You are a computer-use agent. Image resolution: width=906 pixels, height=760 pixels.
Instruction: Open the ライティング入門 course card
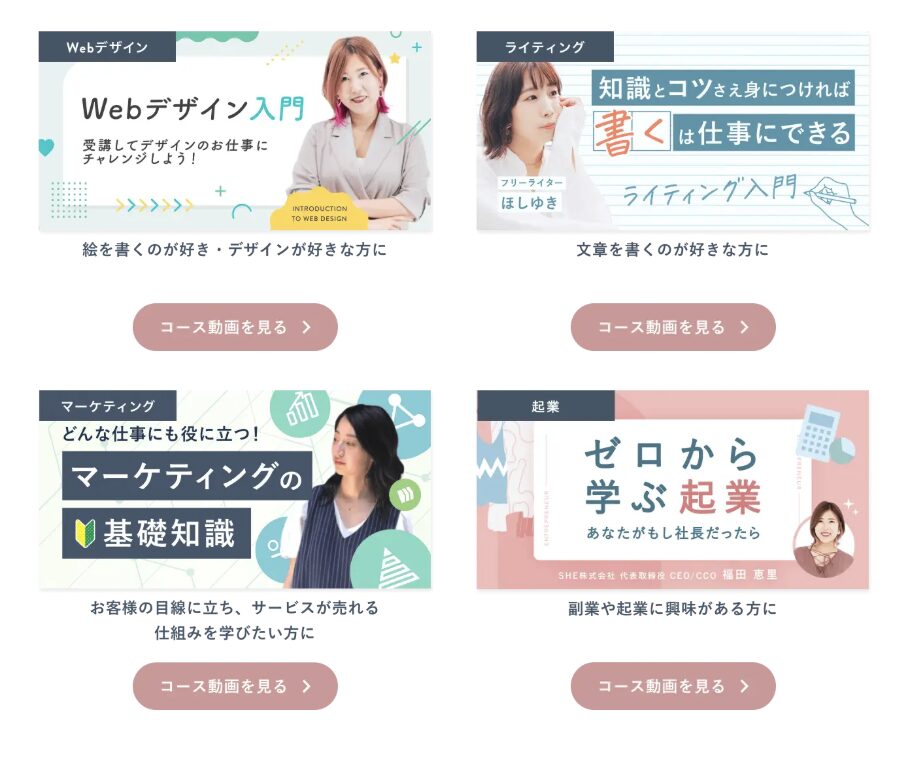[672, 132]
